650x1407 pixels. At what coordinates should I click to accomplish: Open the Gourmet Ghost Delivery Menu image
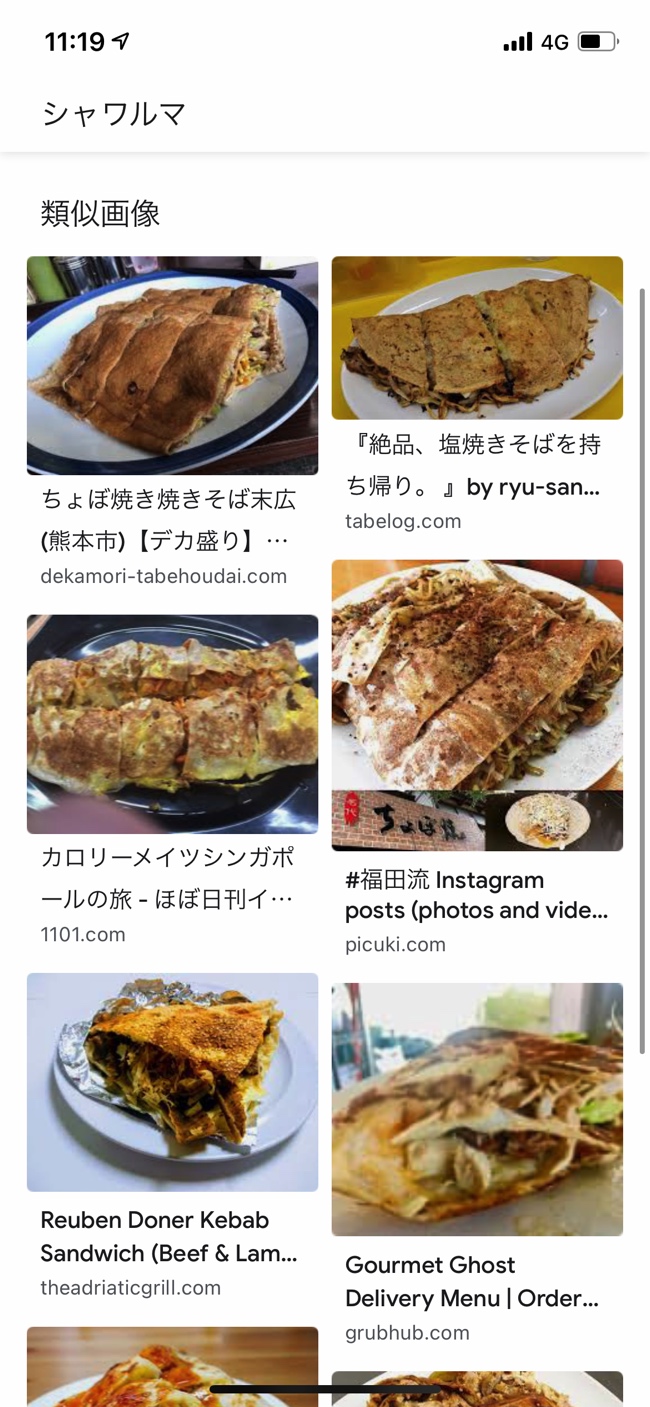click(477, 1109)
